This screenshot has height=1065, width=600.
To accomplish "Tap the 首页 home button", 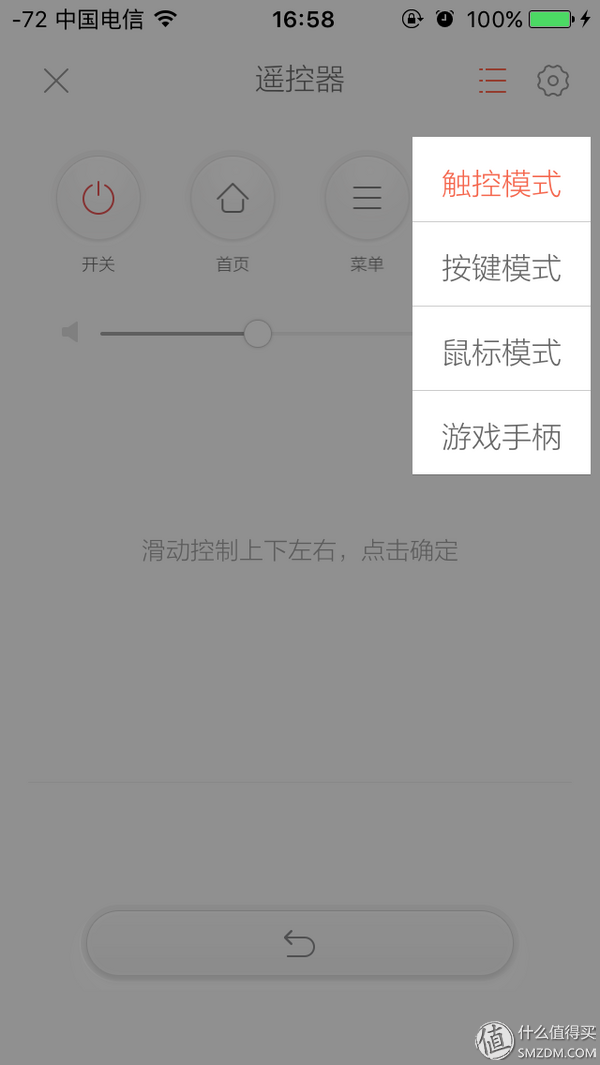I will [232, 198].
